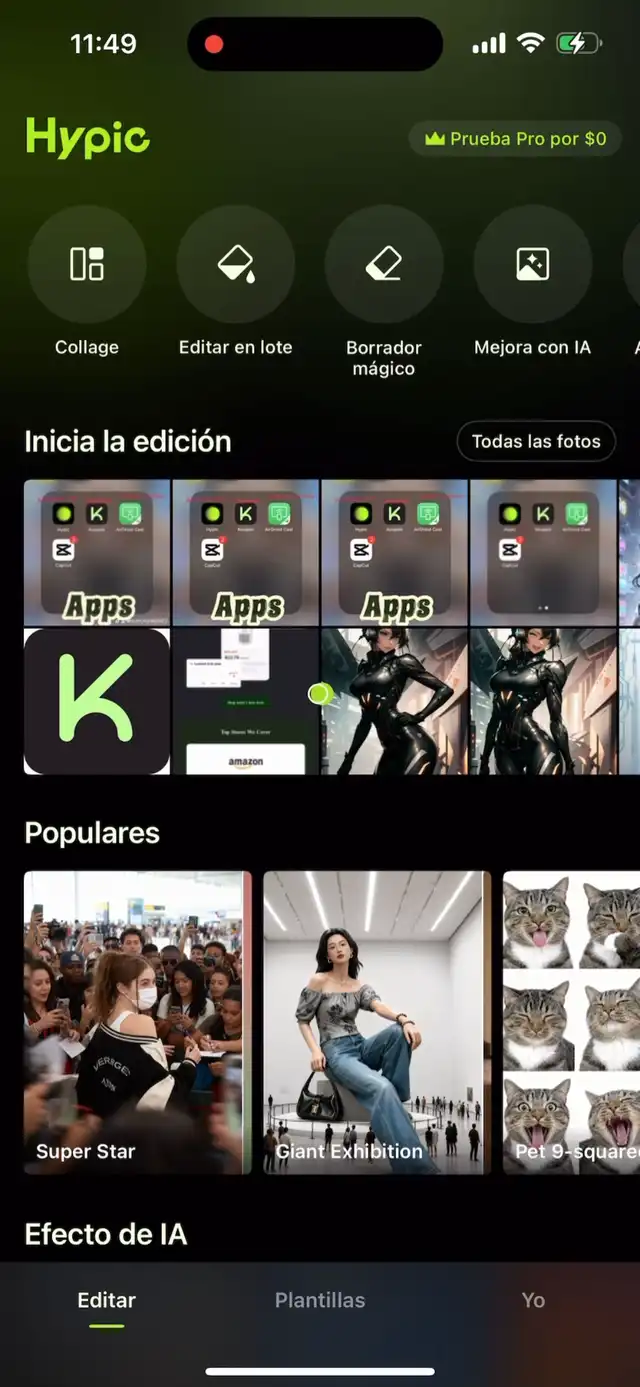Open the Giant Exhibition template

click(377, 1022)
